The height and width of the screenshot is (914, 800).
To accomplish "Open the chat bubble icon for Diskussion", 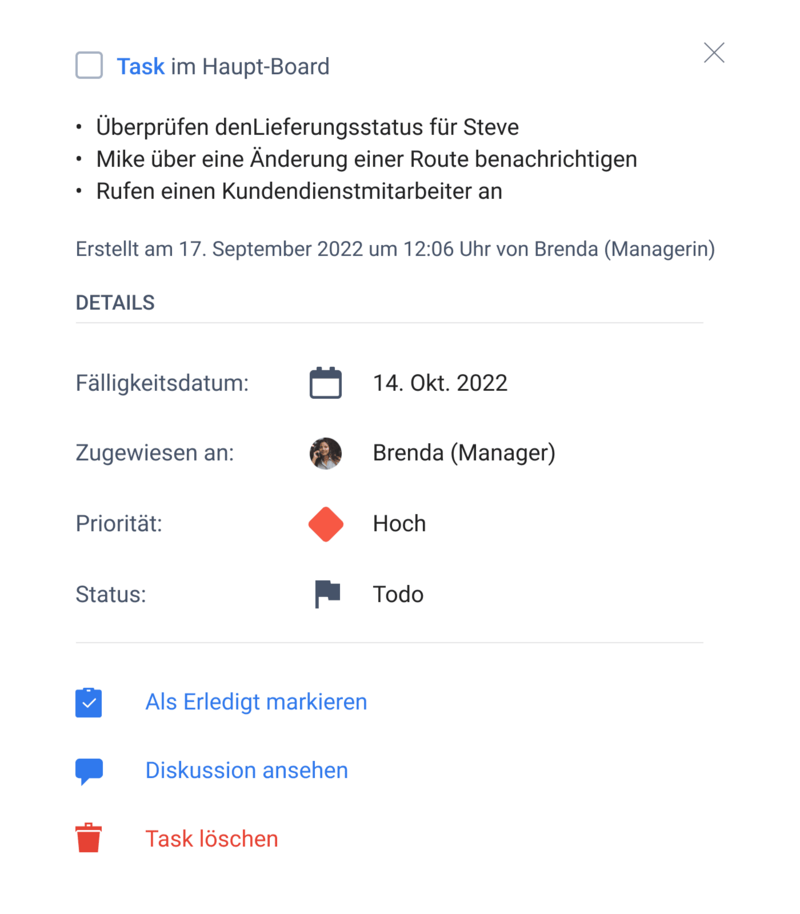I will (x=88, y=770).
